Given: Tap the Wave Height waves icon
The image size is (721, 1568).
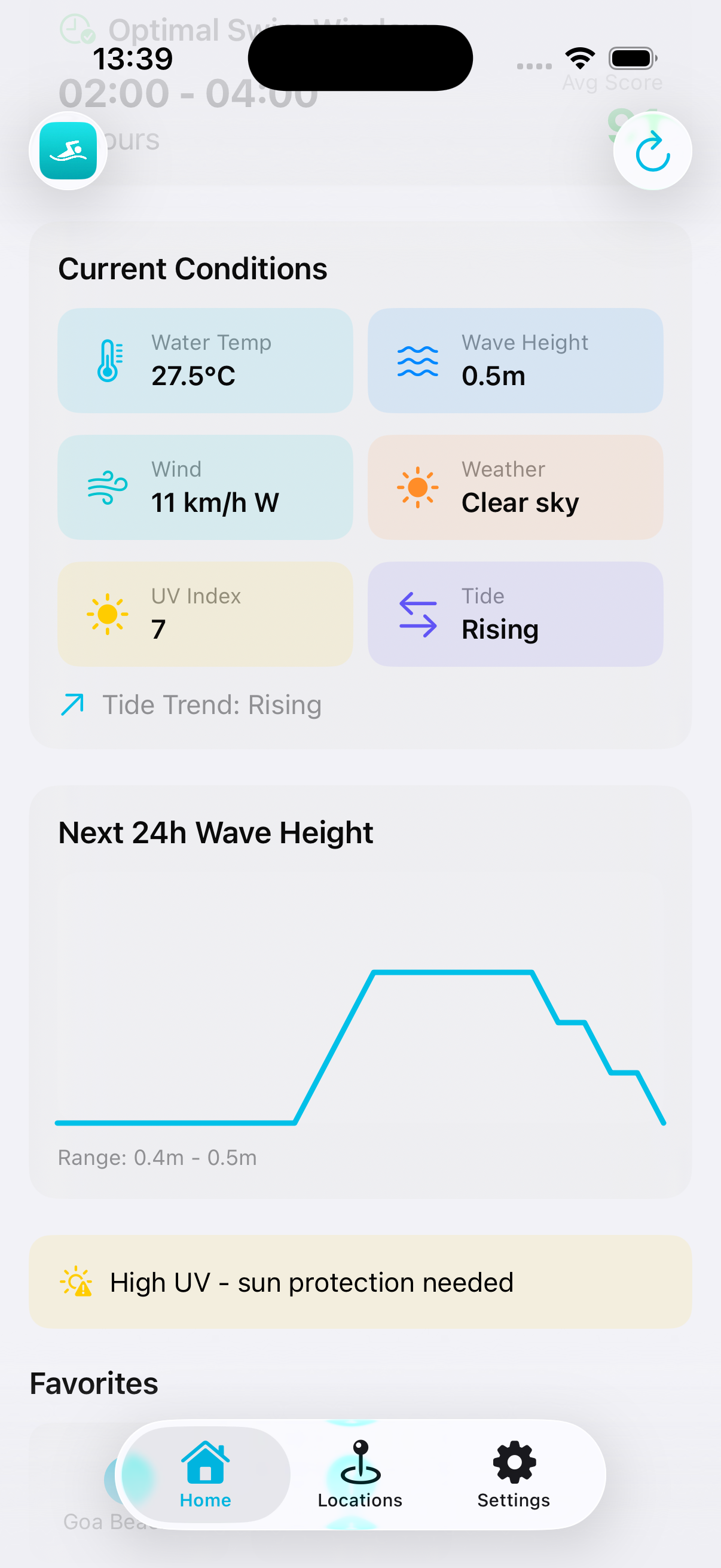Looking at the screenshot, I should (x=417, y=359).
